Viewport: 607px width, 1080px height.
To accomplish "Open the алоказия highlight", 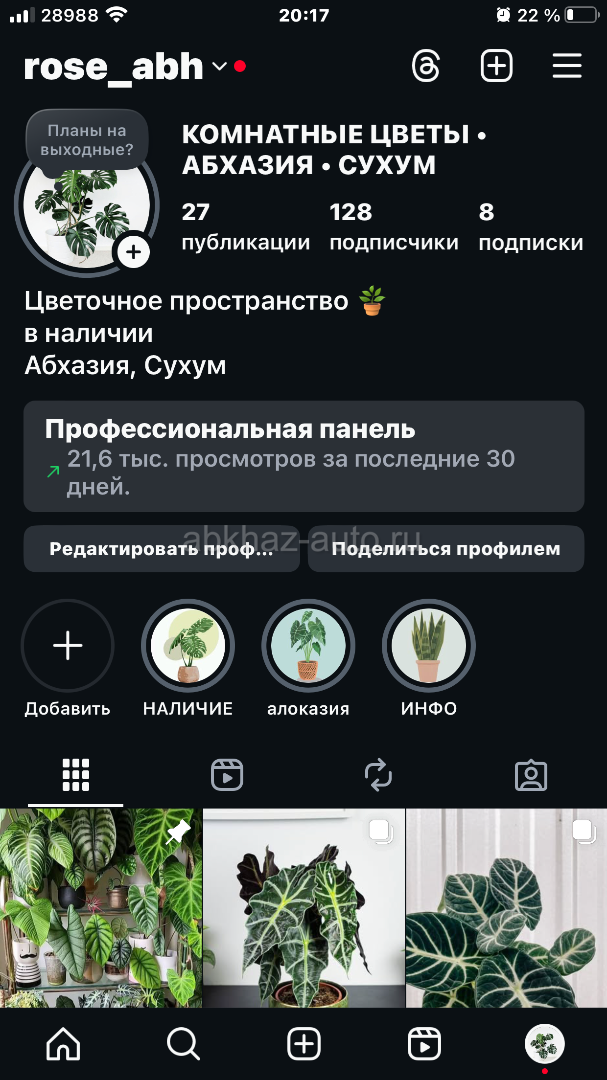I will coord(308,647).
